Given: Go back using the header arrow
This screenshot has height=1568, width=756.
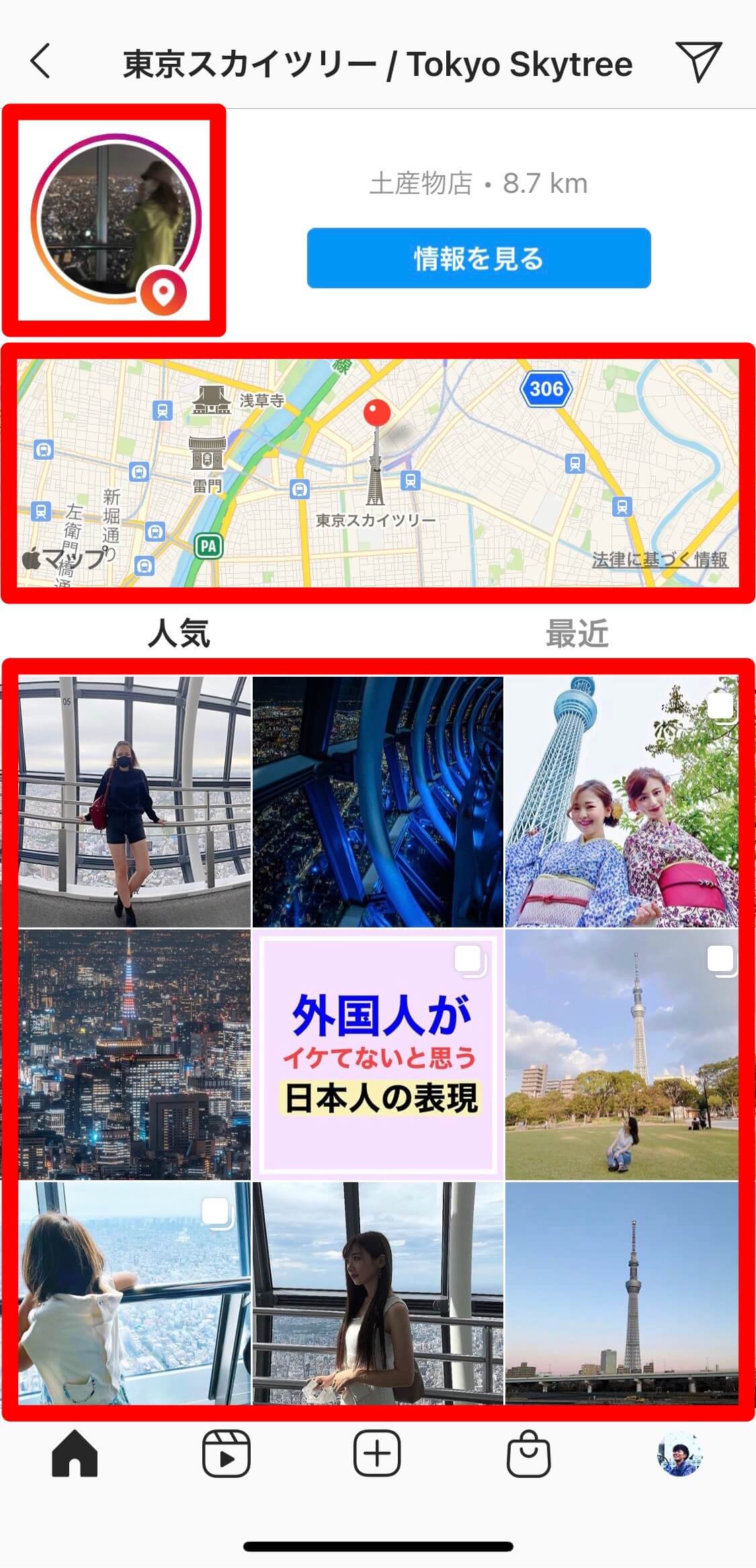Looking at the screenshot, I should pyautogui.click(x=41, y=62).
